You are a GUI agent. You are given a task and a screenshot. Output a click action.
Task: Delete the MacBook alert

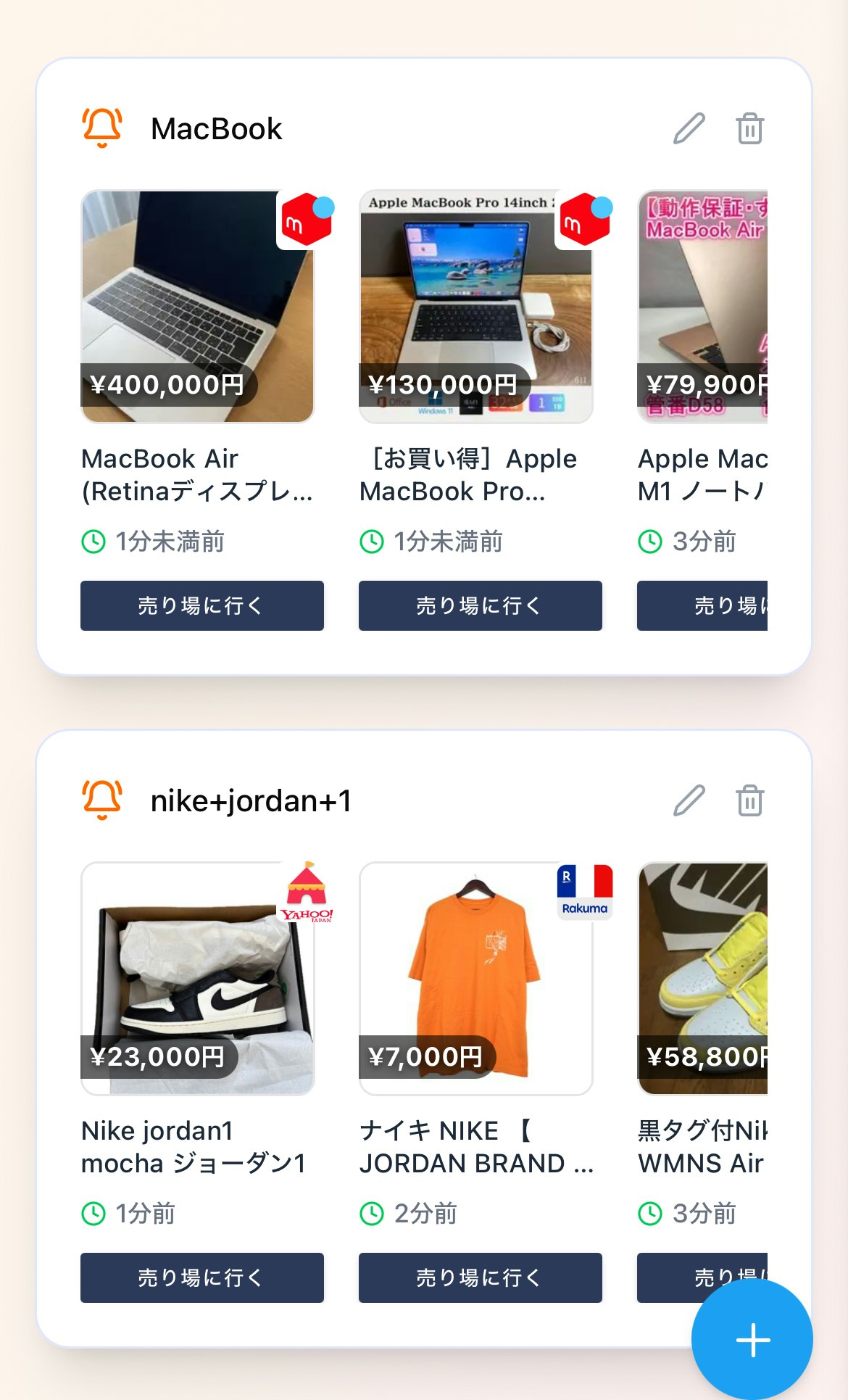tap(749, 129)
